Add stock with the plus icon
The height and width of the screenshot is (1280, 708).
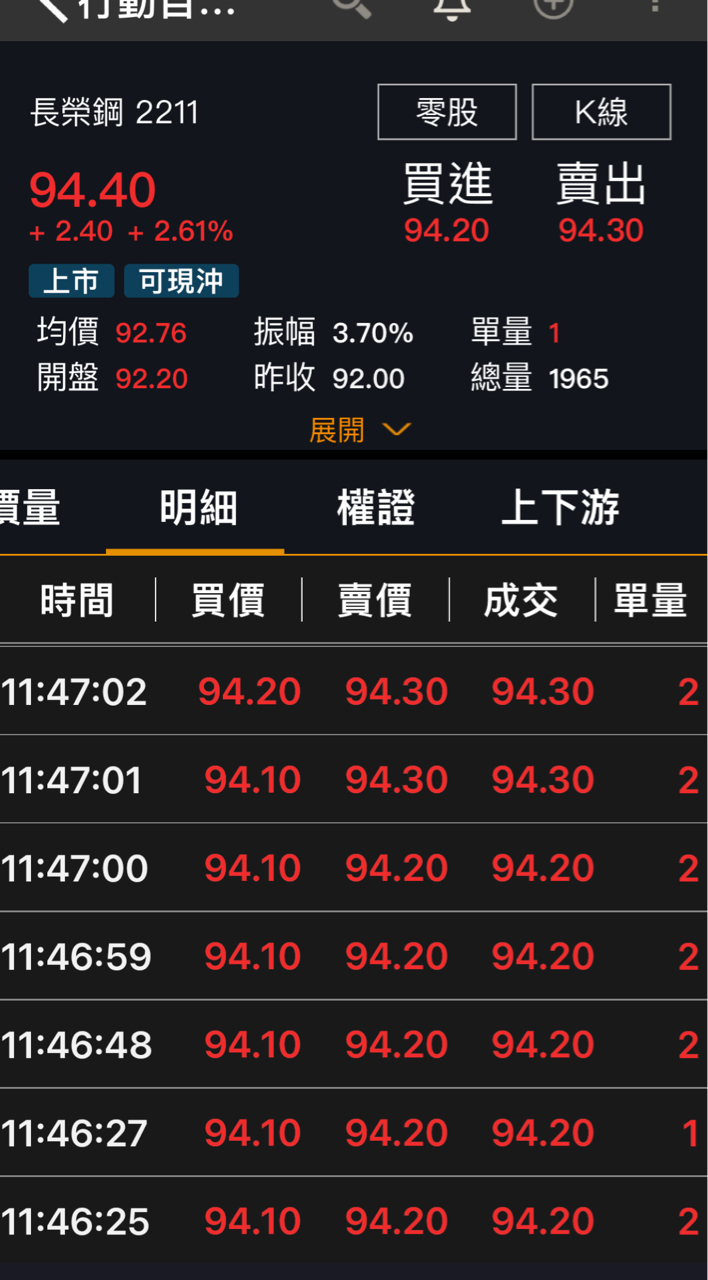click(553, 6)
